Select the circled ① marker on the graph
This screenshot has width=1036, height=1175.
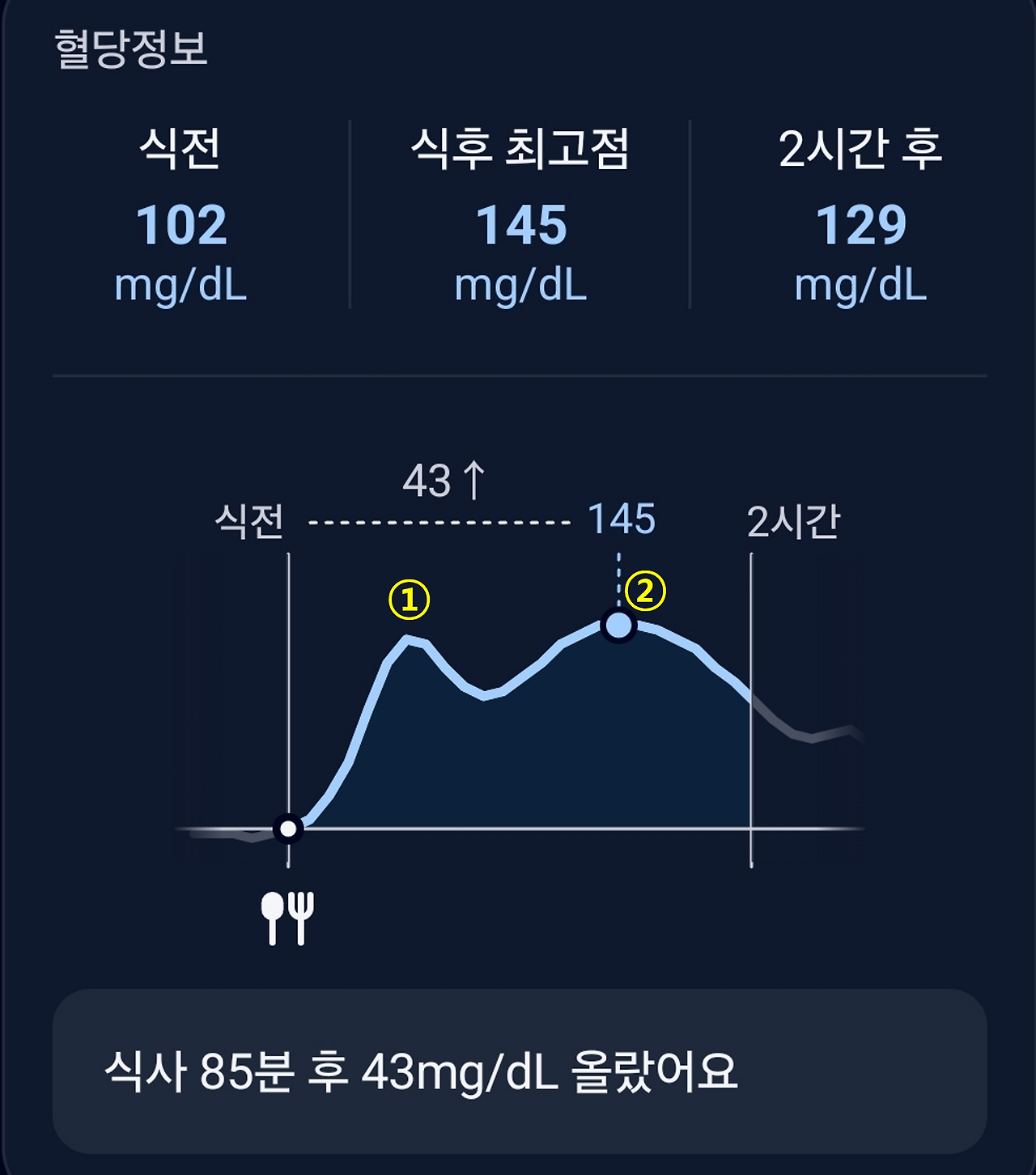(x=408, y=600)
